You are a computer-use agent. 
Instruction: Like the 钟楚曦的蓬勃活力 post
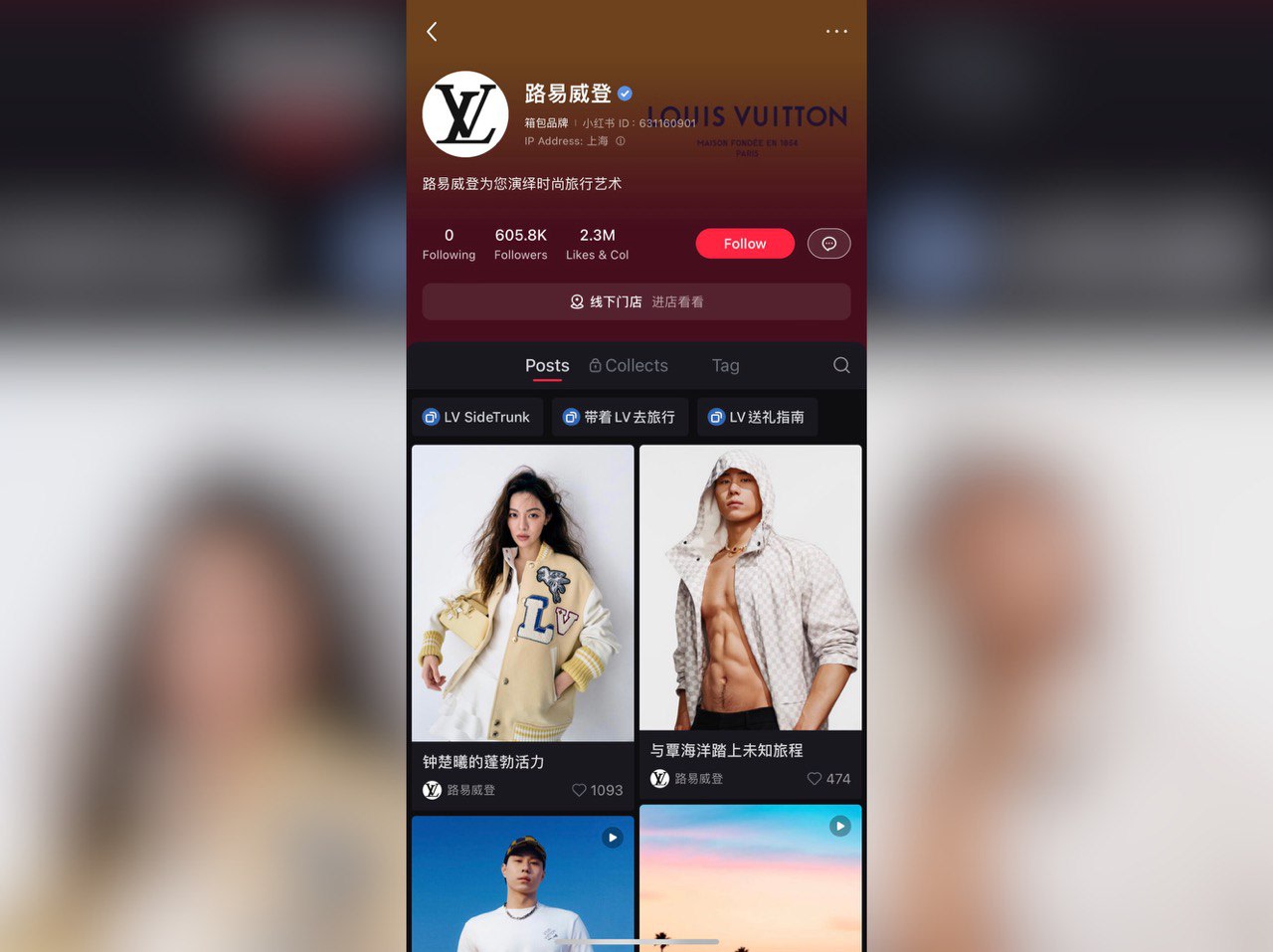tap(579, 790)
